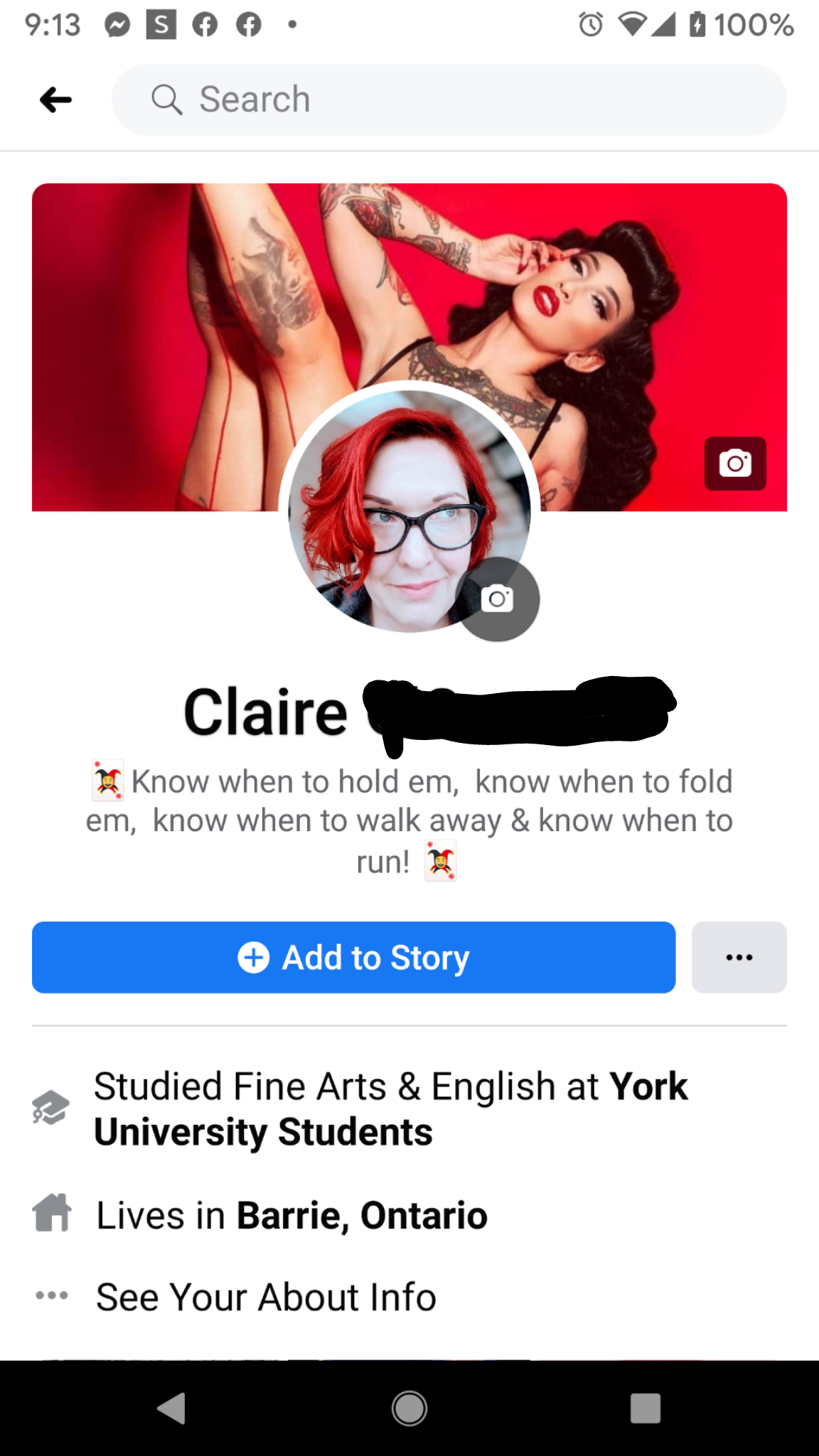819x1456 pixels.
Task: Tap the system home button
Action: (x=409, y=1408)
